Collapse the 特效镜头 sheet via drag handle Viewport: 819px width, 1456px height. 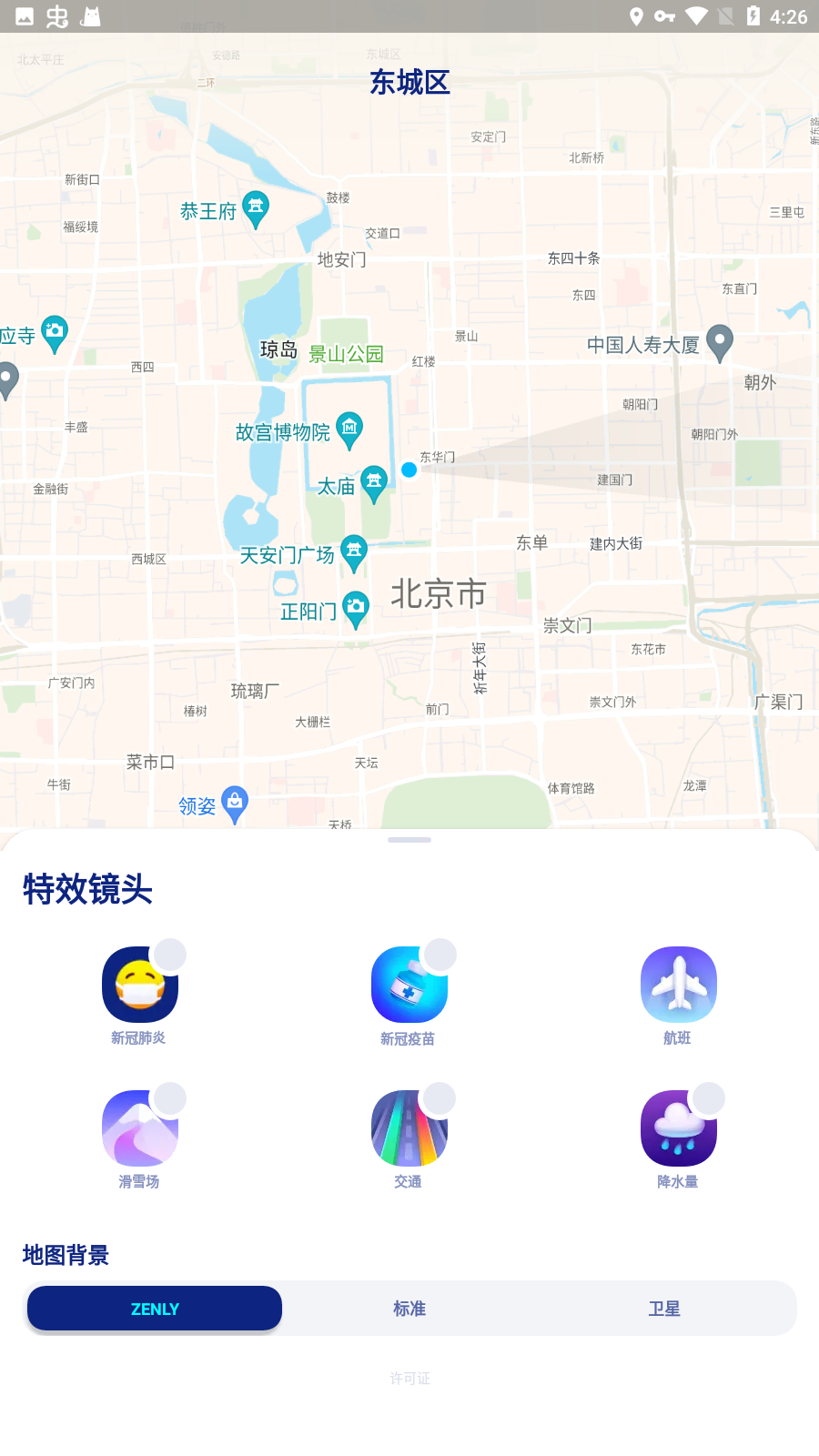coord(409,840)
